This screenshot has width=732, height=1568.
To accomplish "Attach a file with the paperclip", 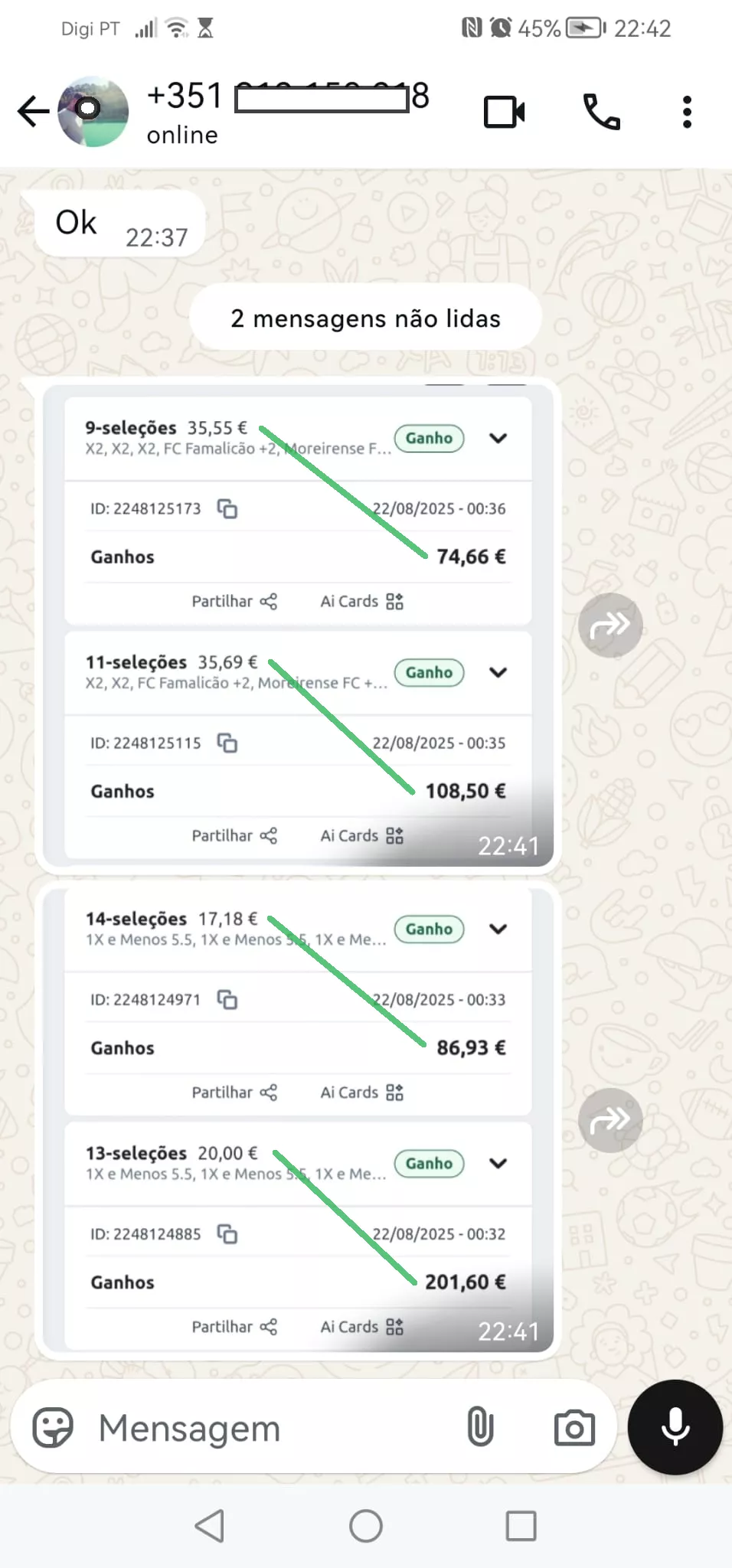I will [x=480, y=1427].
